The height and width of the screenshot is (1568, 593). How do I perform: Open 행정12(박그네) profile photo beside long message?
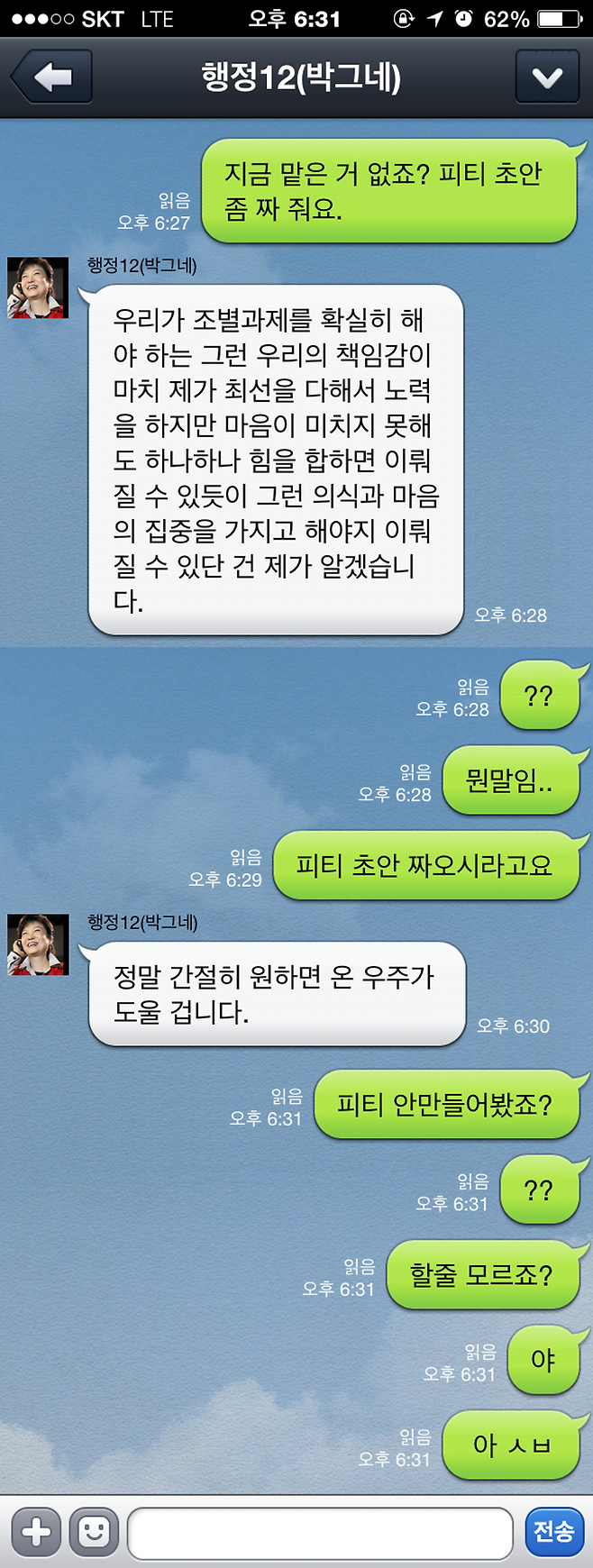click(38, 288)
